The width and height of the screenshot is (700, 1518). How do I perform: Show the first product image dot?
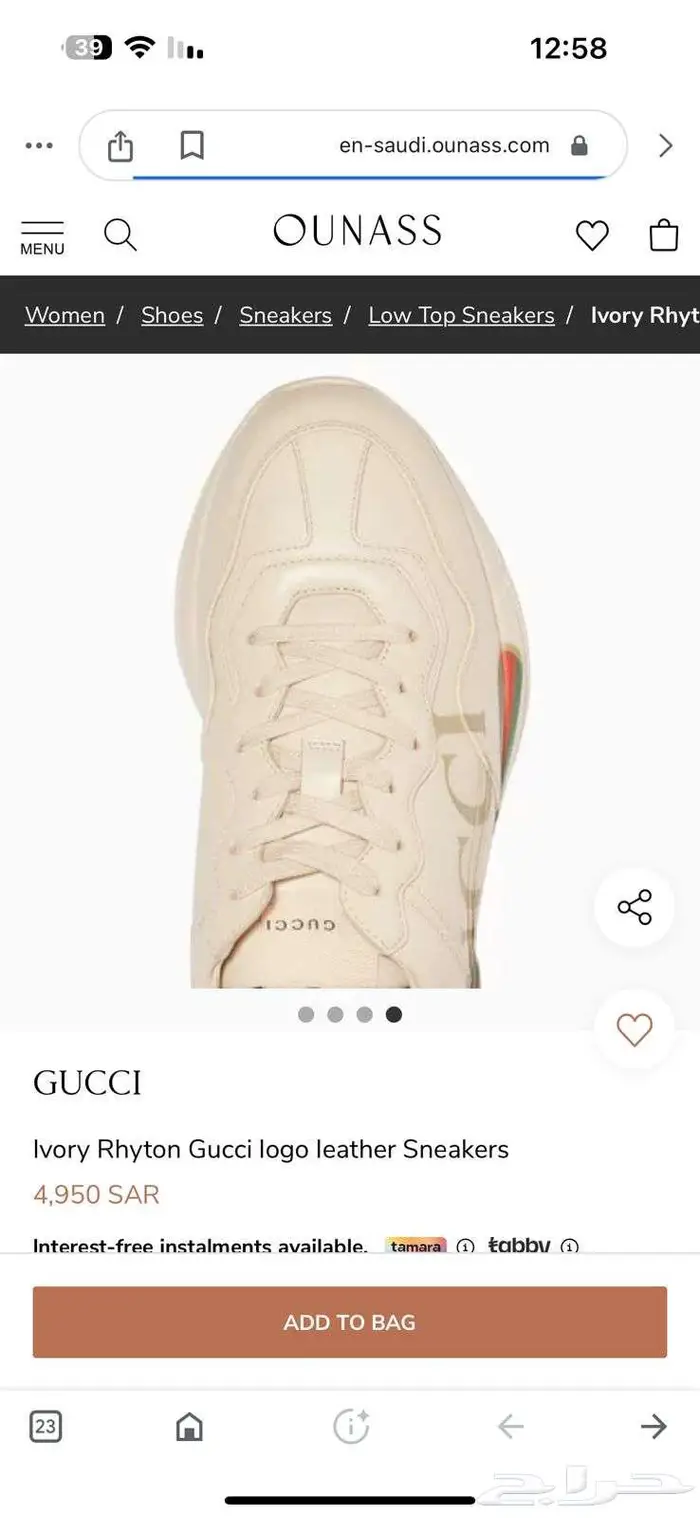306,1014
